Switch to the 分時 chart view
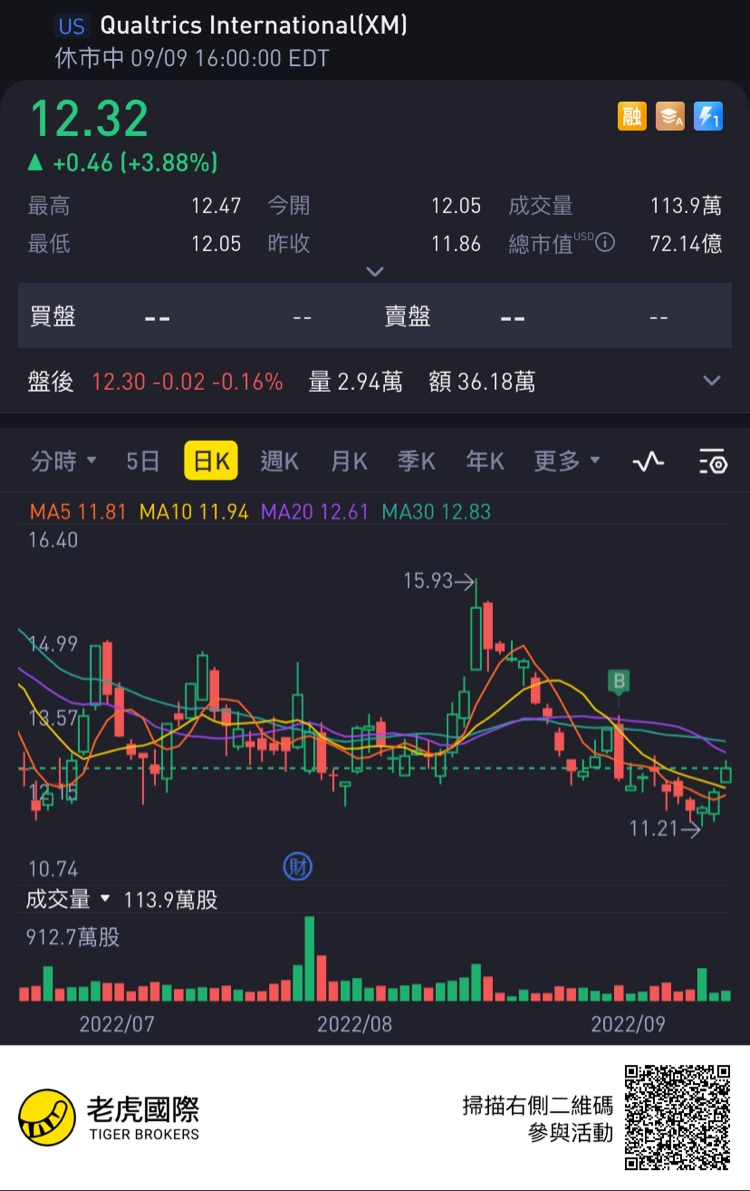This screenshot has height=1191, width=750. [x=63, y=461]
